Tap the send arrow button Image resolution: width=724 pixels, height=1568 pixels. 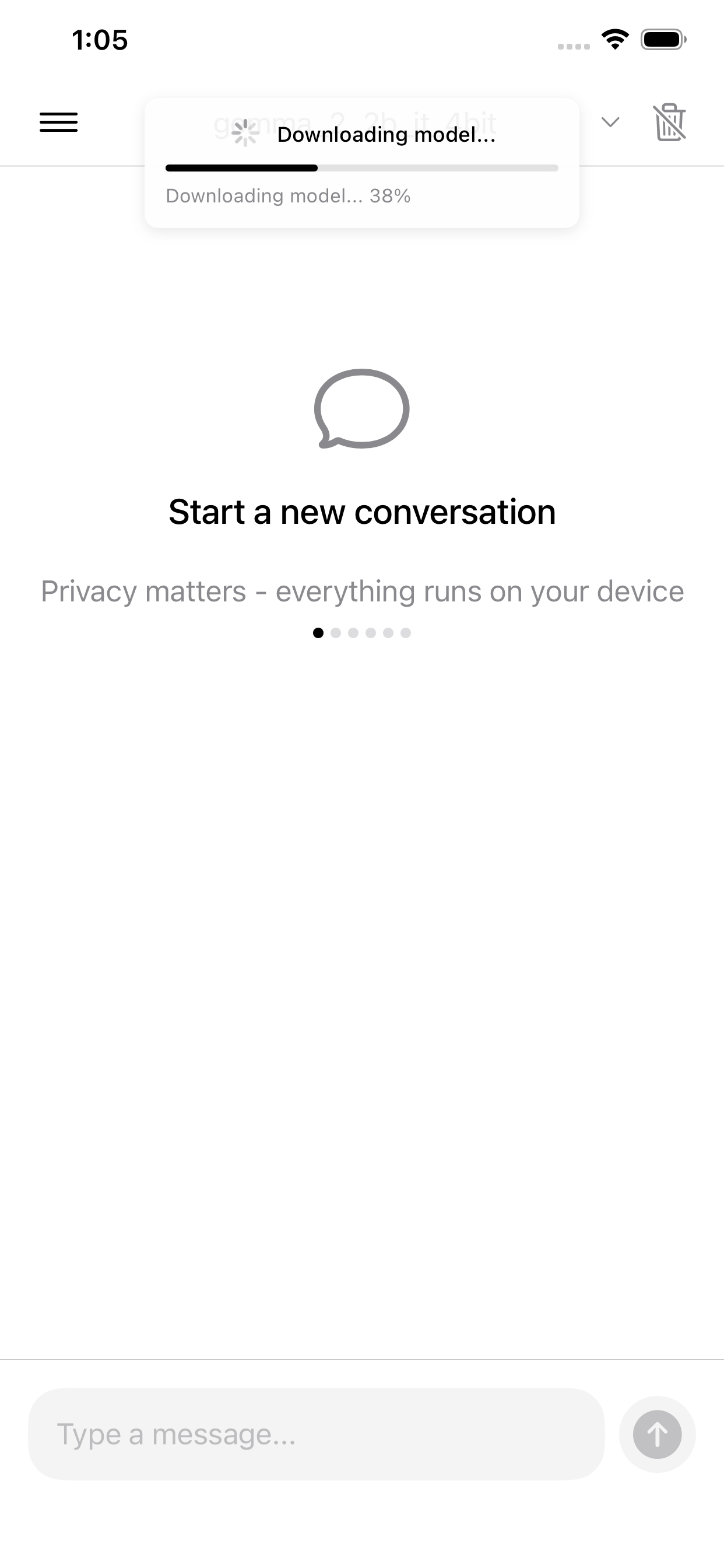tap(657, 1434)
